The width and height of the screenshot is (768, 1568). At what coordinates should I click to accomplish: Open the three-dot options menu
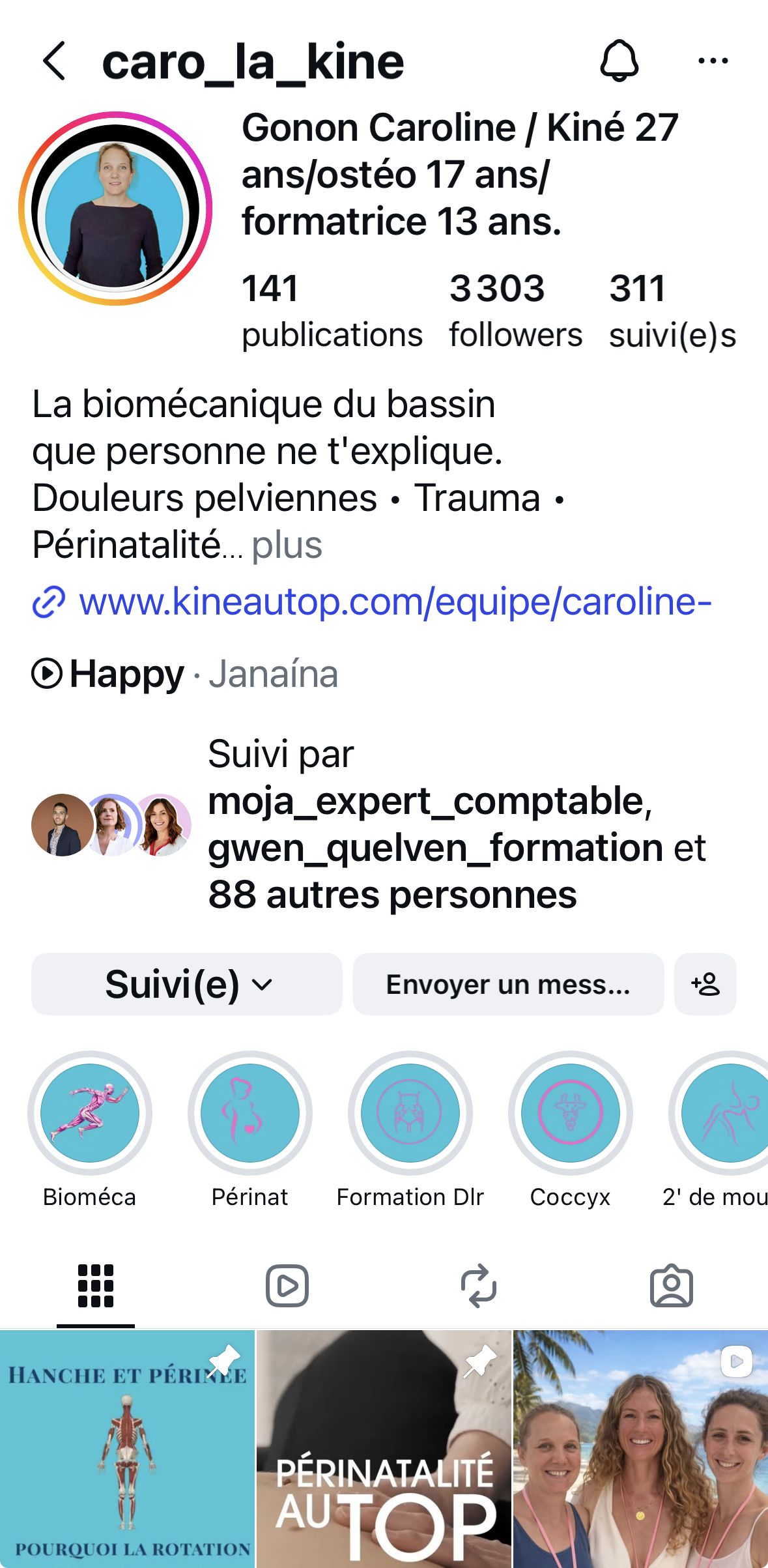(x=711, y=61)
